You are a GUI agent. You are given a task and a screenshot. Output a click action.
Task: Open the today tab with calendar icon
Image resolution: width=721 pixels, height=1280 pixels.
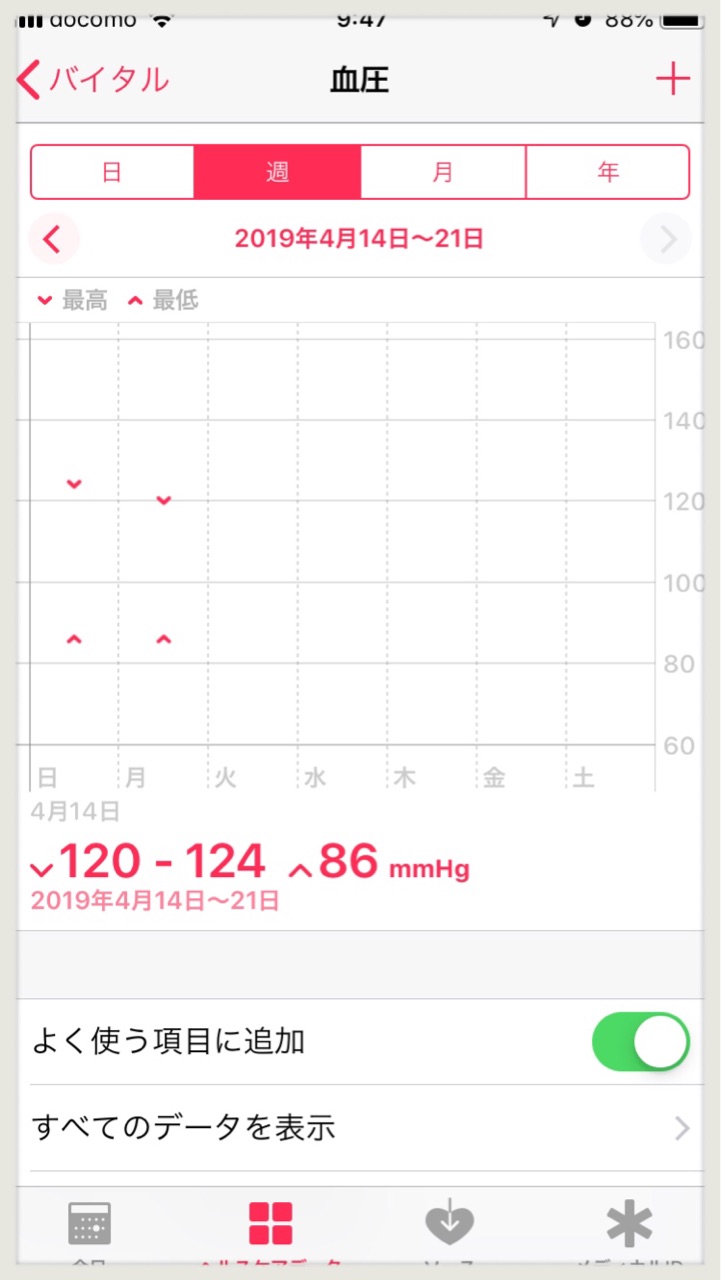(90, 1228)
